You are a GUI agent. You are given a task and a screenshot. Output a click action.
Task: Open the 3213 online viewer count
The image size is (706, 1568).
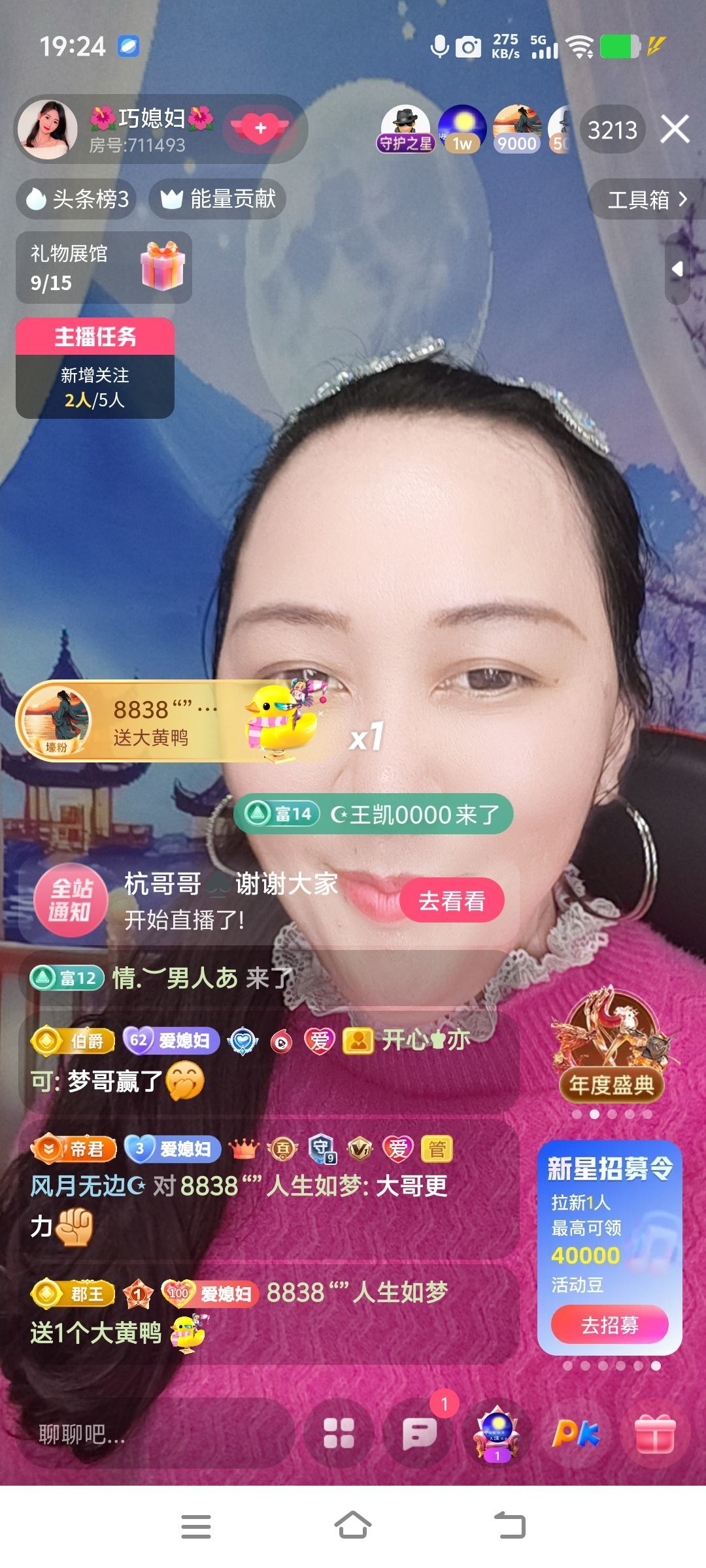click(x=612, y=129)
